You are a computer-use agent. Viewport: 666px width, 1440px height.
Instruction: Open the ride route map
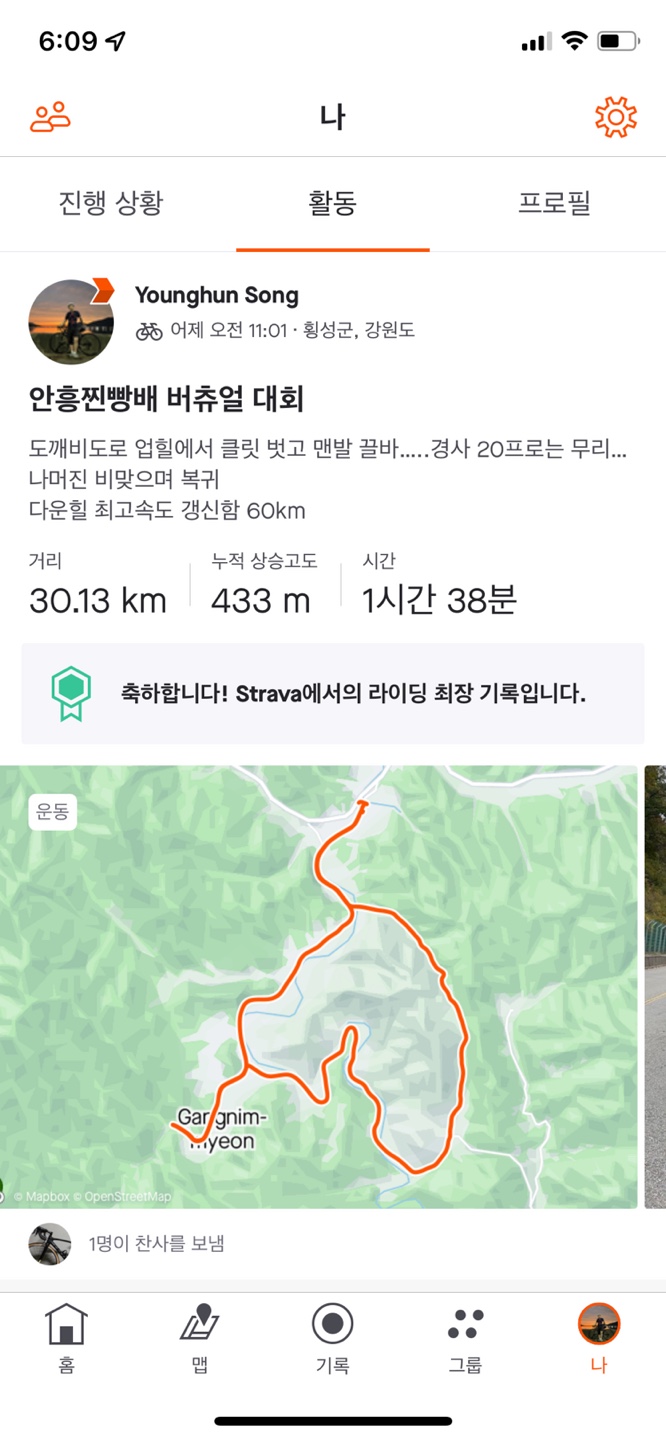[x=318, y=986]
